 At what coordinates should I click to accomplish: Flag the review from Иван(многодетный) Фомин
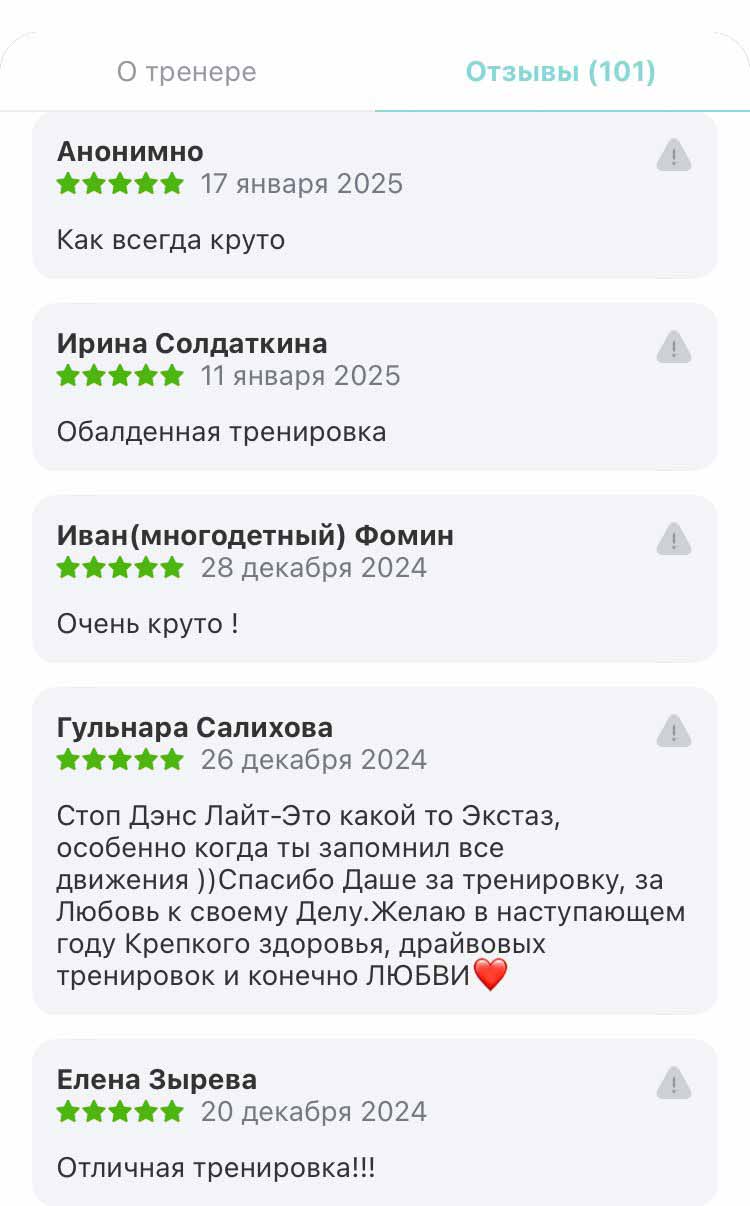coord(674,539)
